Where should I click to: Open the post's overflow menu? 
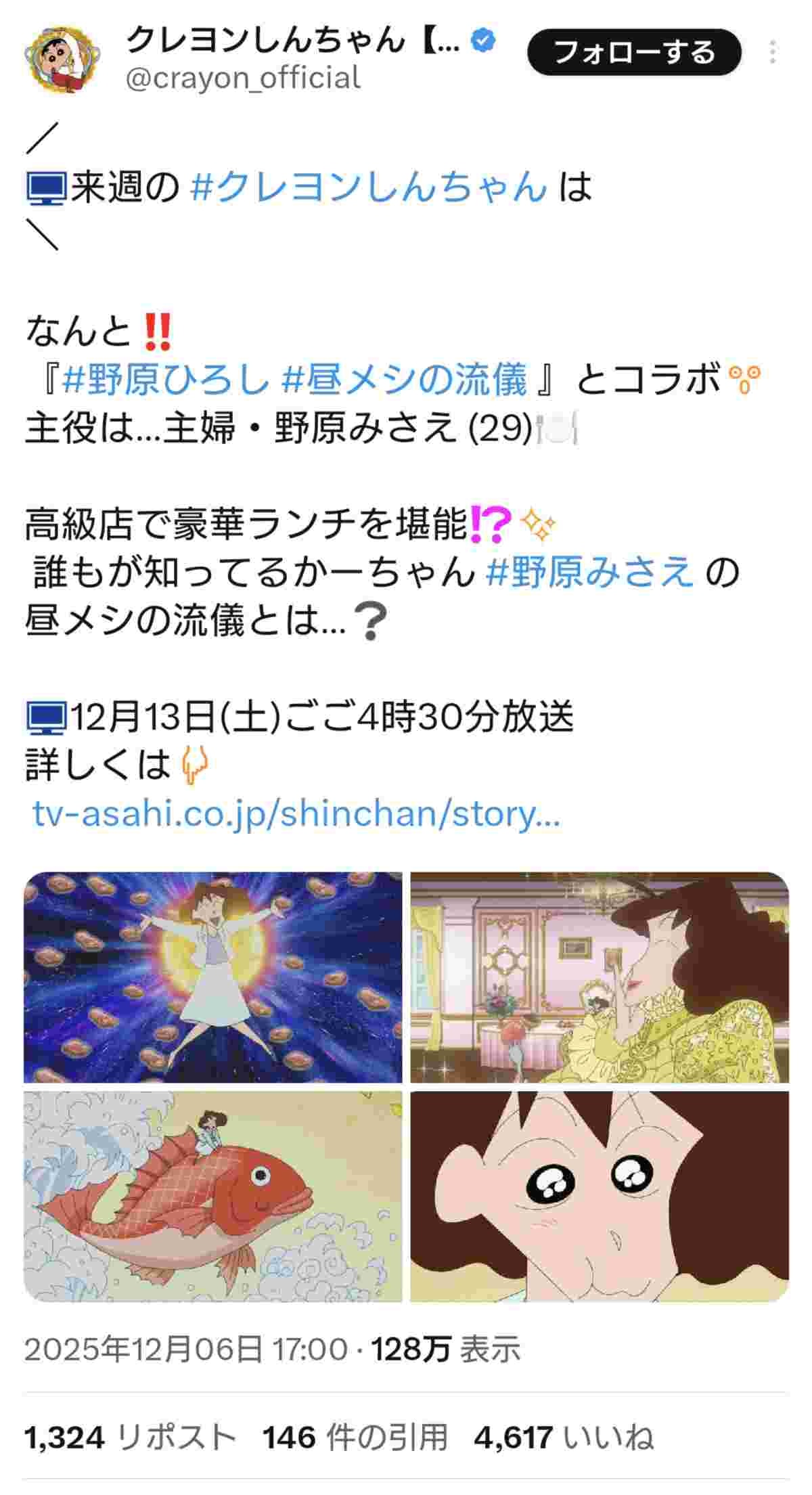click(x=772, y=52)
